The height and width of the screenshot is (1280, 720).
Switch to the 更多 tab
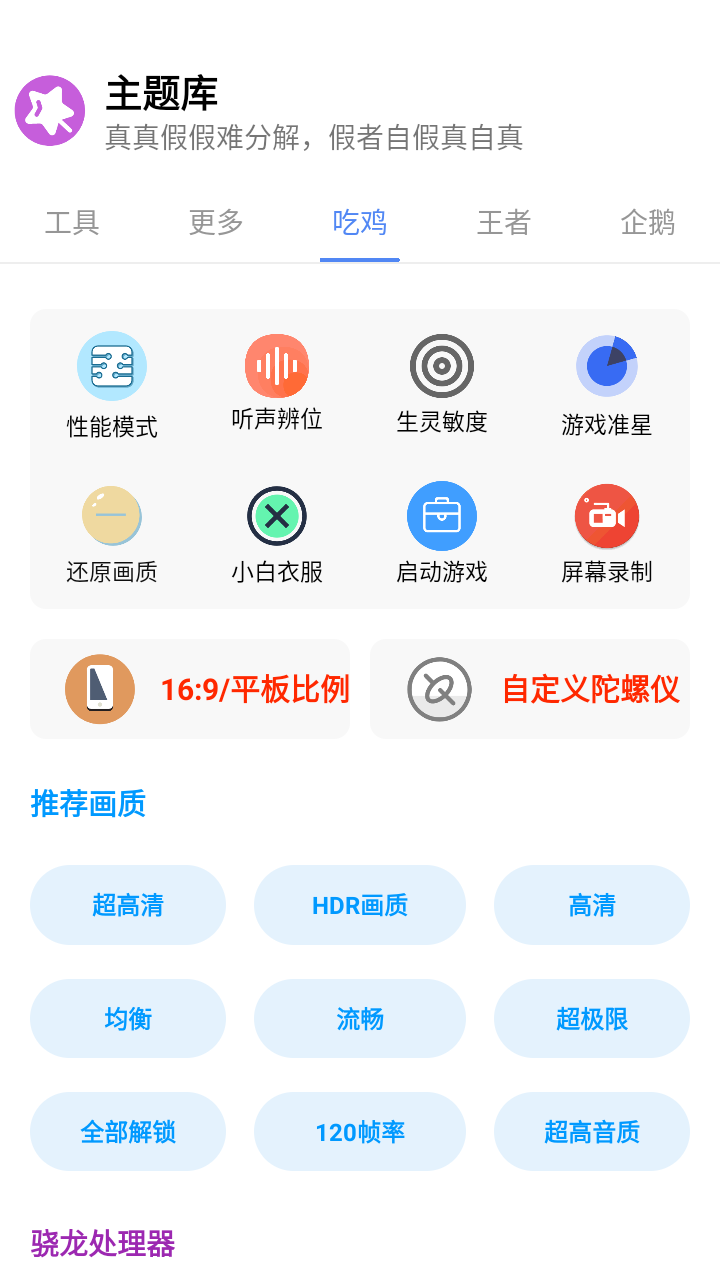(x=215, y=223)
